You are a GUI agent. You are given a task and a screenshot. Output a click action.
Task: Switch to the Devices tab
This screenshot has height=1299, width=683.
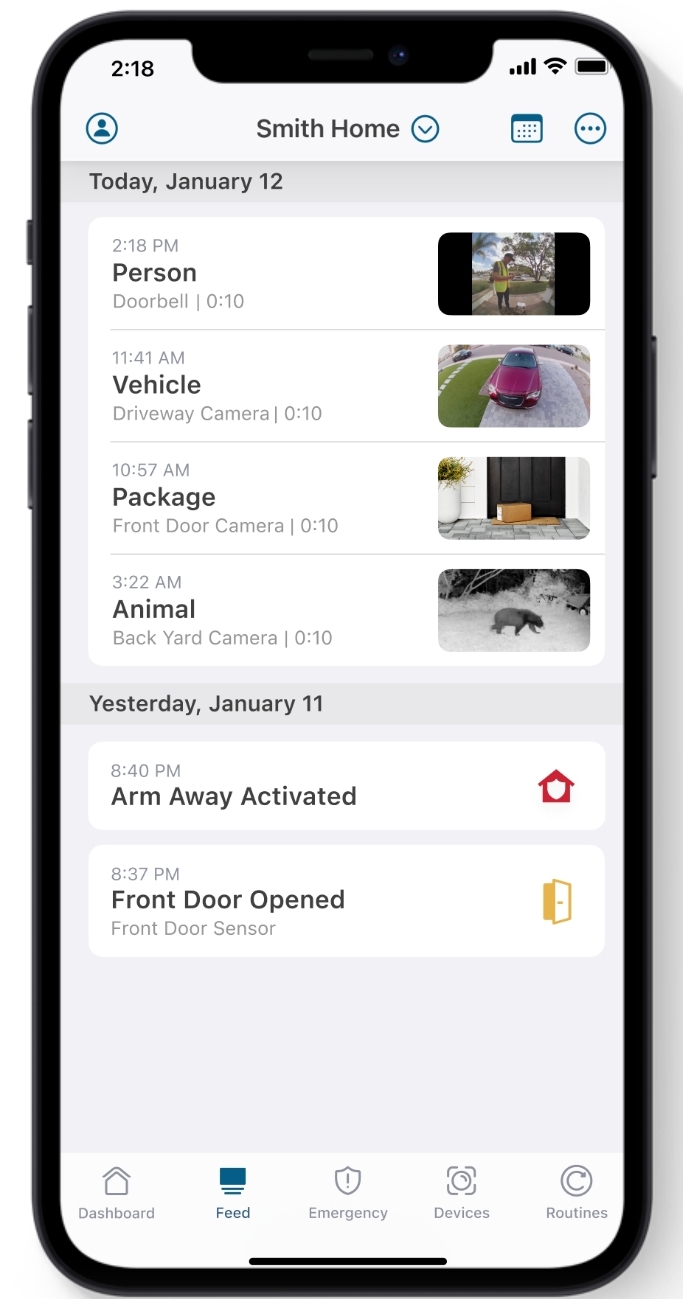(x=461, y=1193)
